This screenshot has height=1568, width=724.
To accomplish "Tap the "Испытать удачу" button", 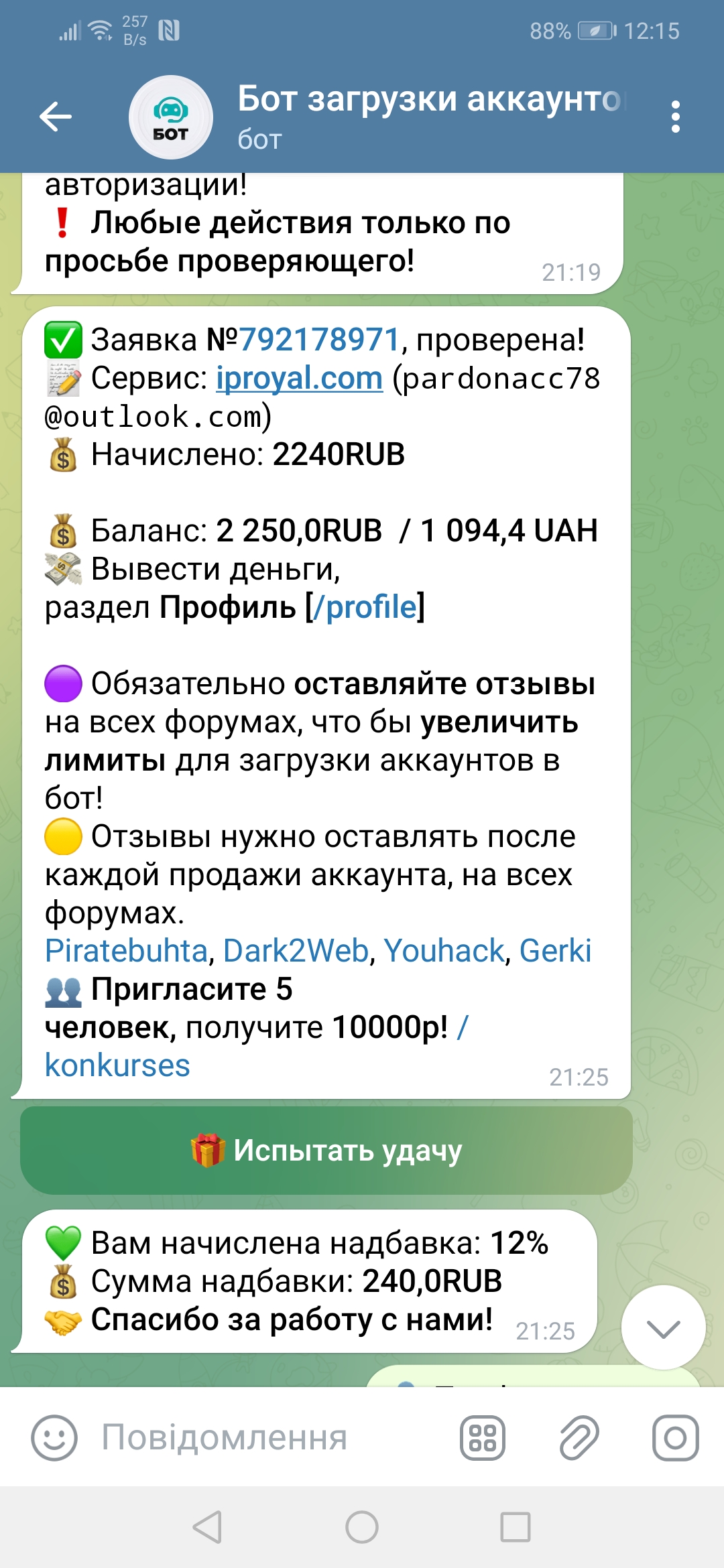I will pyautogui.click(x=326, y=1151).
